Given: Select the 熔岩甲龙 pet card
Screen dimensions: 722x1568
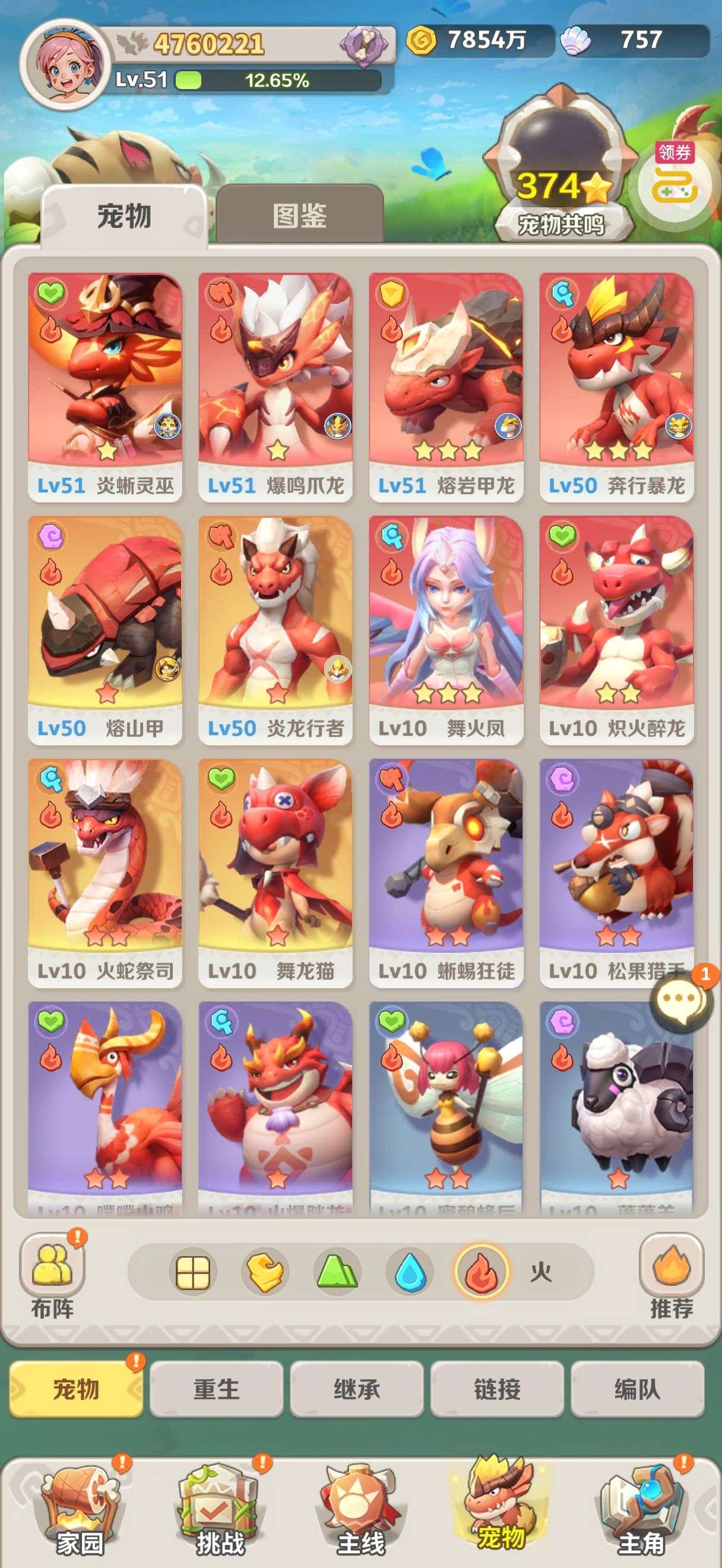Looking at the screenshot, I should (446, 387).
